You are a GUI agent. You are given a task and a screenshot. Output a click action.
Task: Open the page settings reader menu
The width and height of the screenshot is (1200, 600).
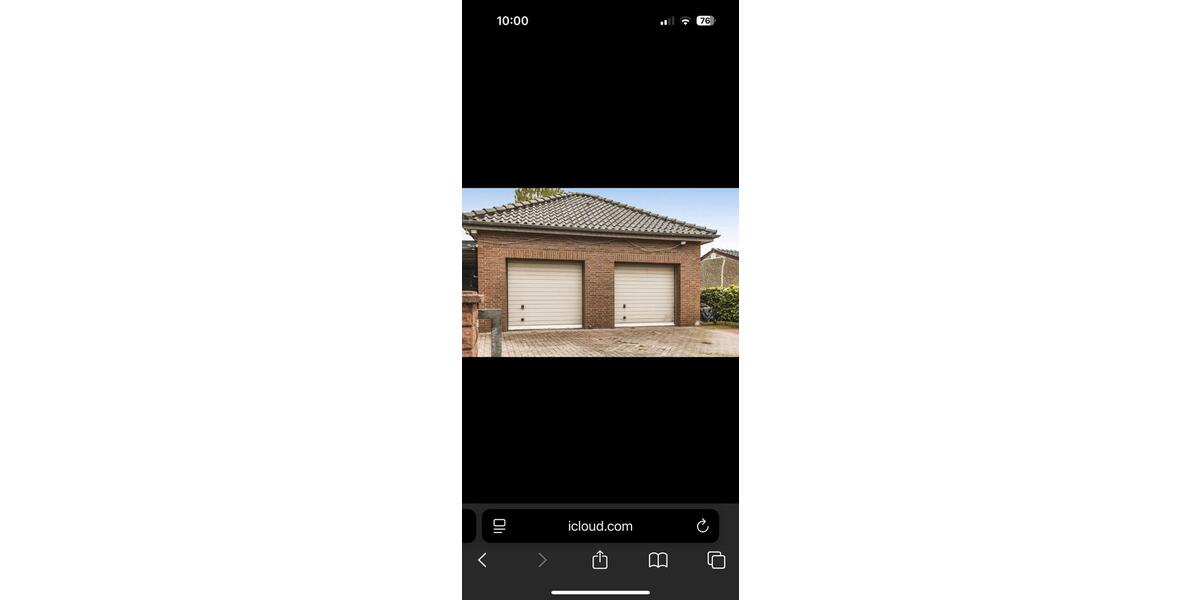point(499,526)
